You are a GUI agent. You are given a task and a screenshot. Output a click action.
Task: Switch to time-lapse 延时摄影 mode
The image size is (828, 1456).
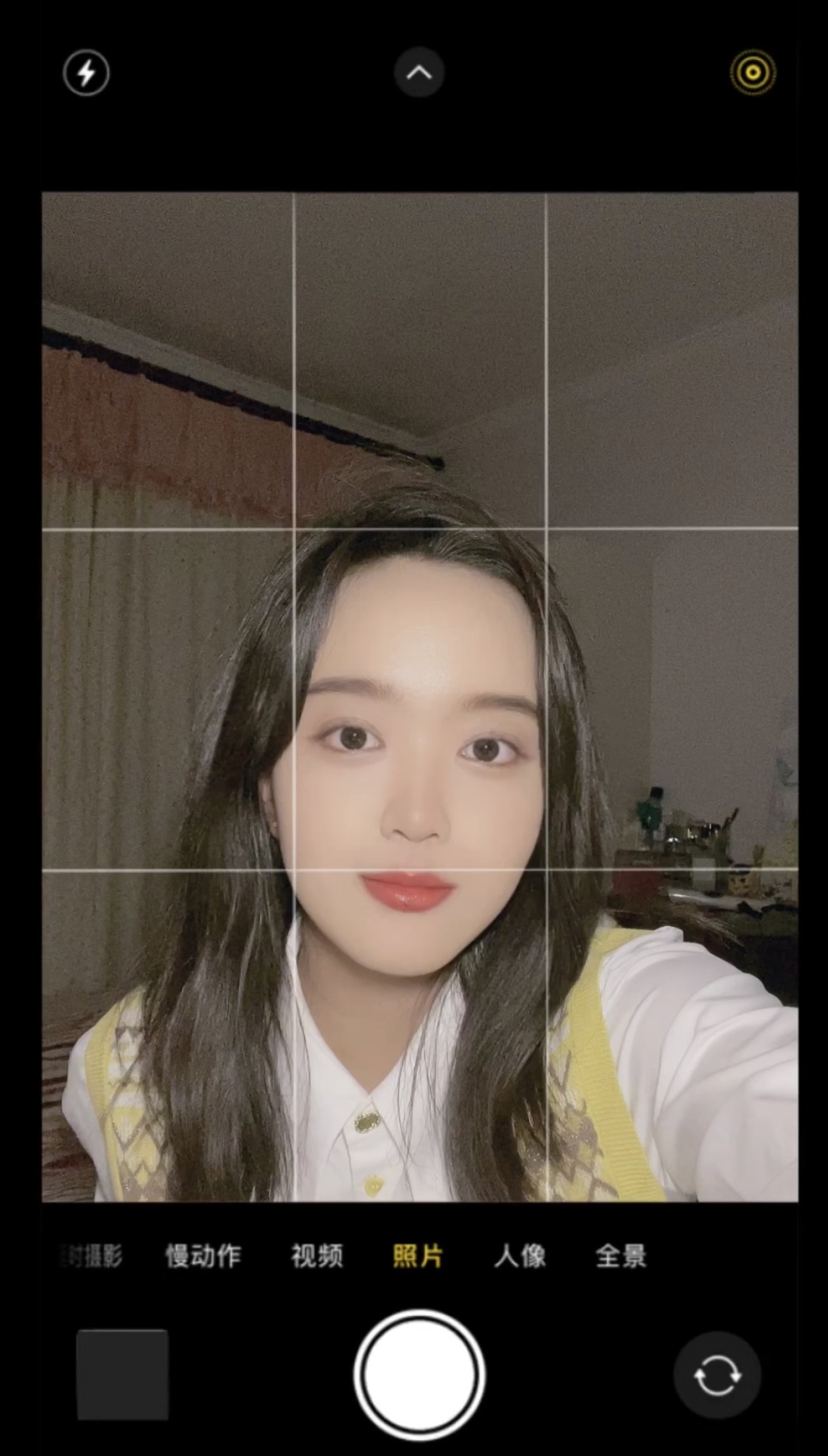[x=93, y=1255]
